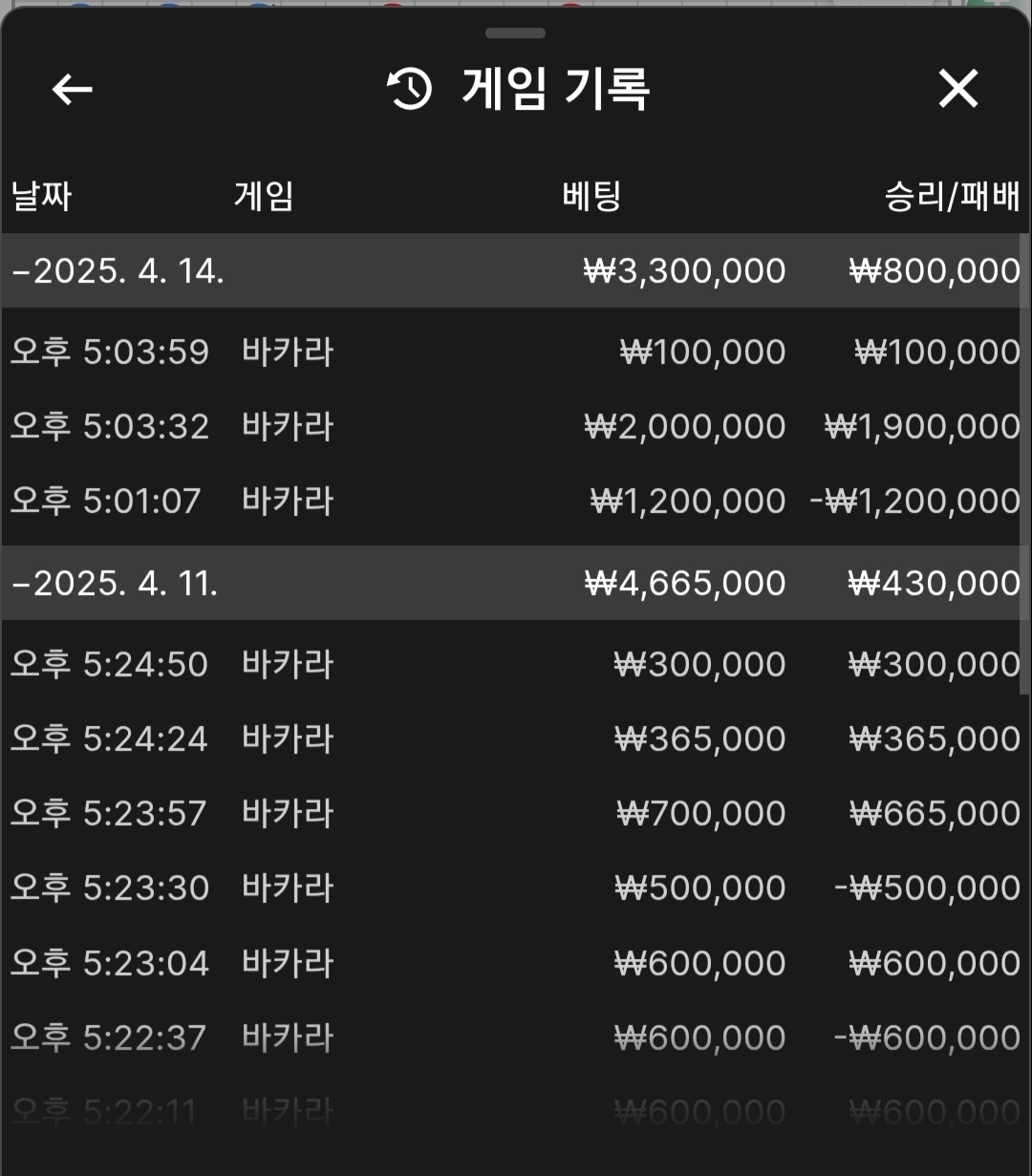Open the 오후 5:22:37 baccarat record

click(514, 1037)
